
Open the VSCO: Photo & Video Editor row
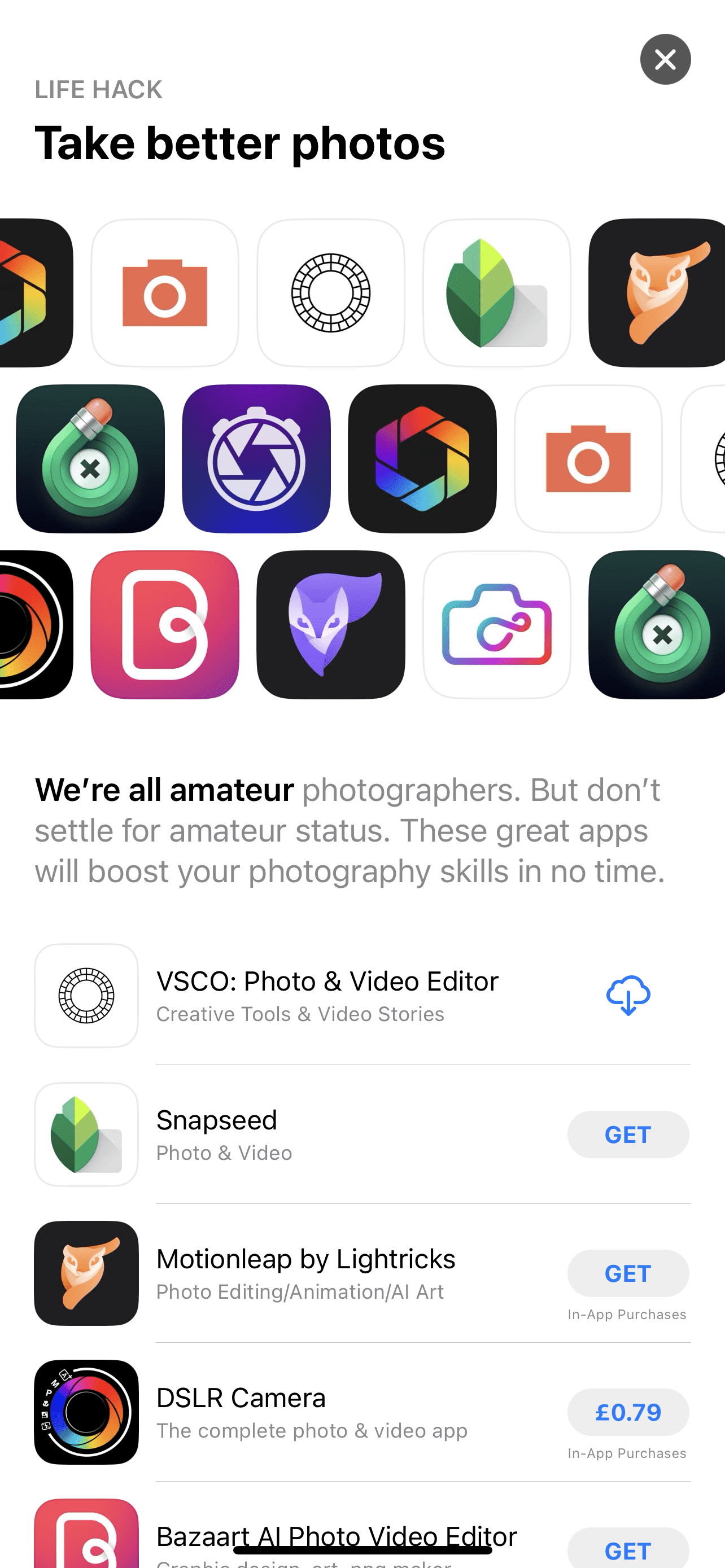(x=363, y=996)
